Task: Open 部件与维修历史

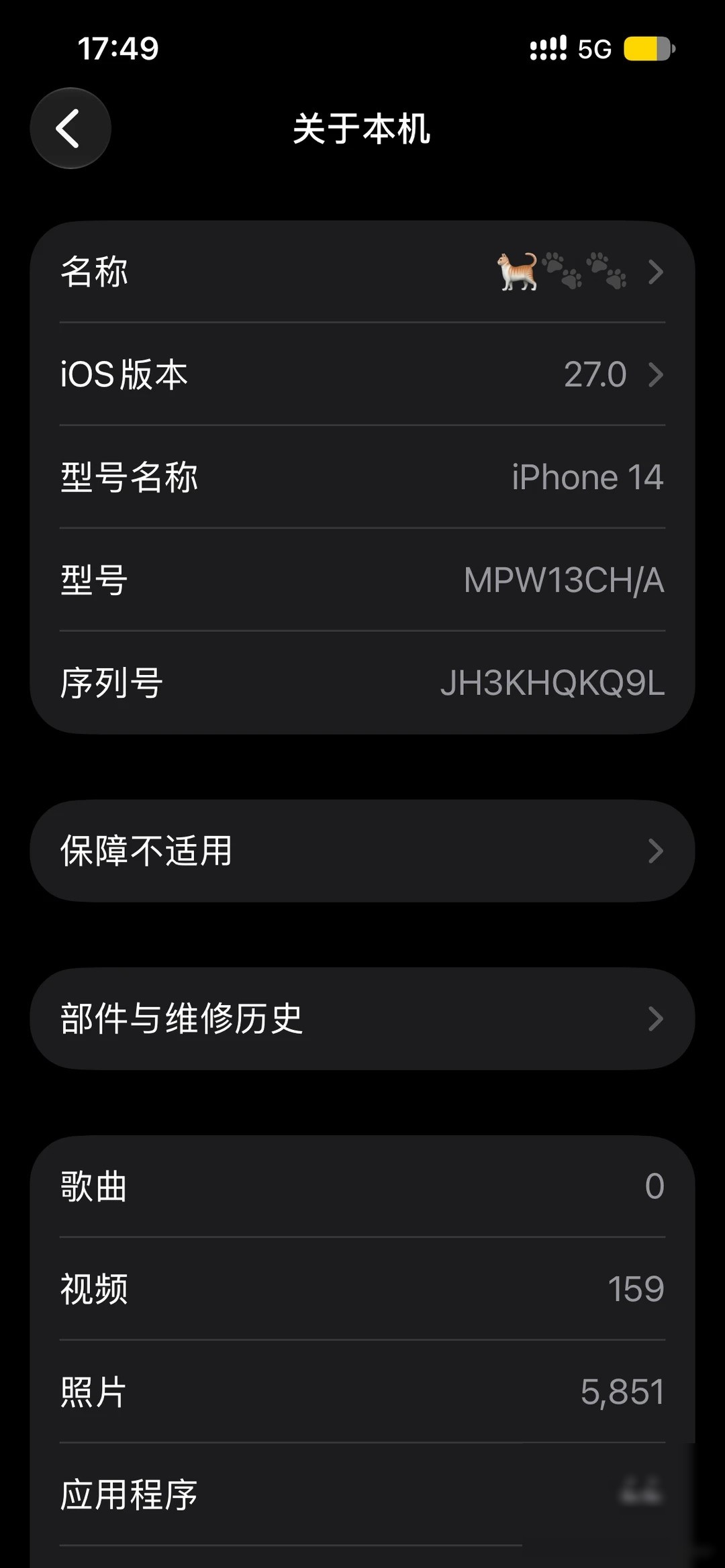Action: tap(362, 1018)
